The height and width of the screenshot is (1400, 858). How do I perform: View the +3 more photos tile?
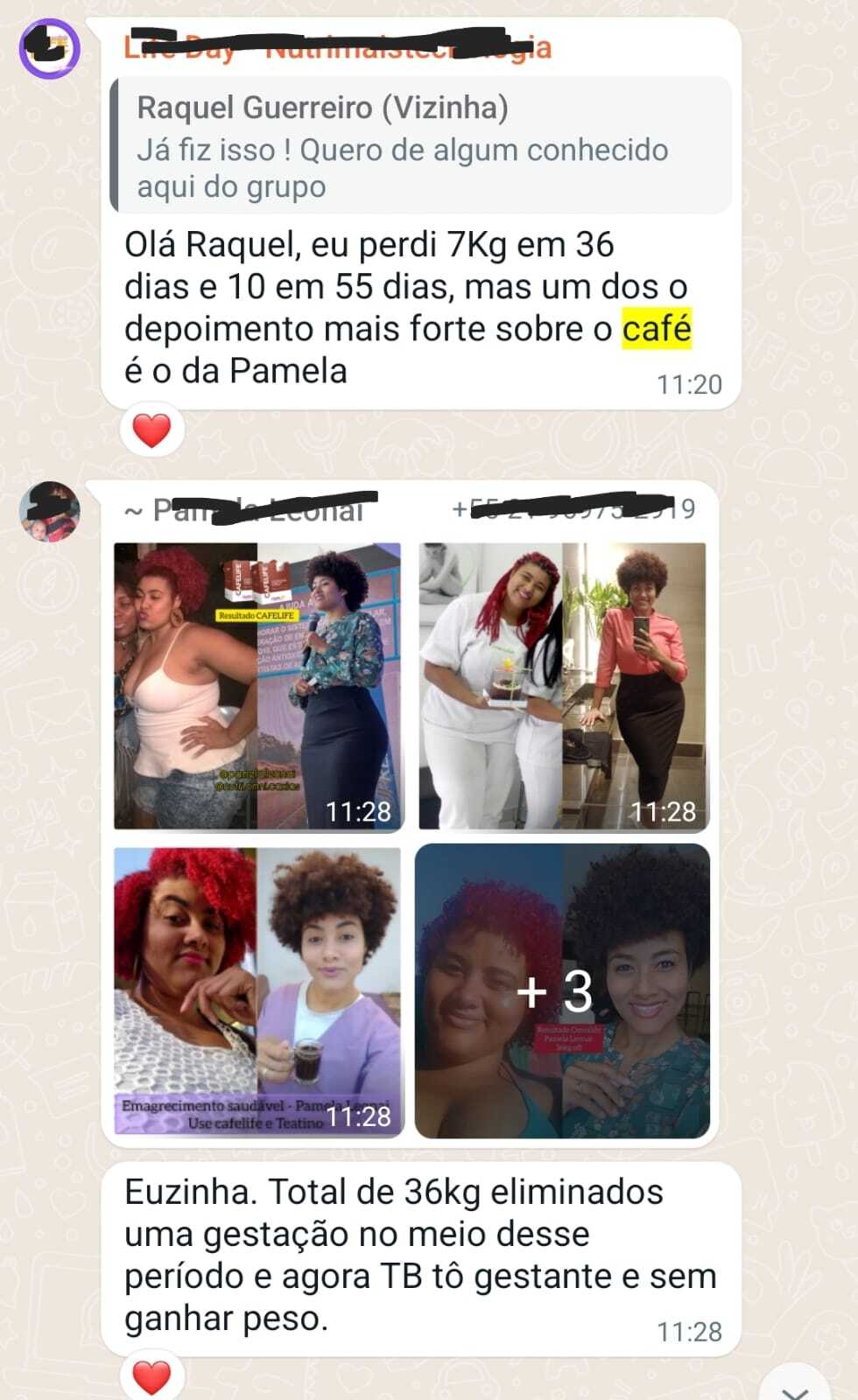pos(562,990)
